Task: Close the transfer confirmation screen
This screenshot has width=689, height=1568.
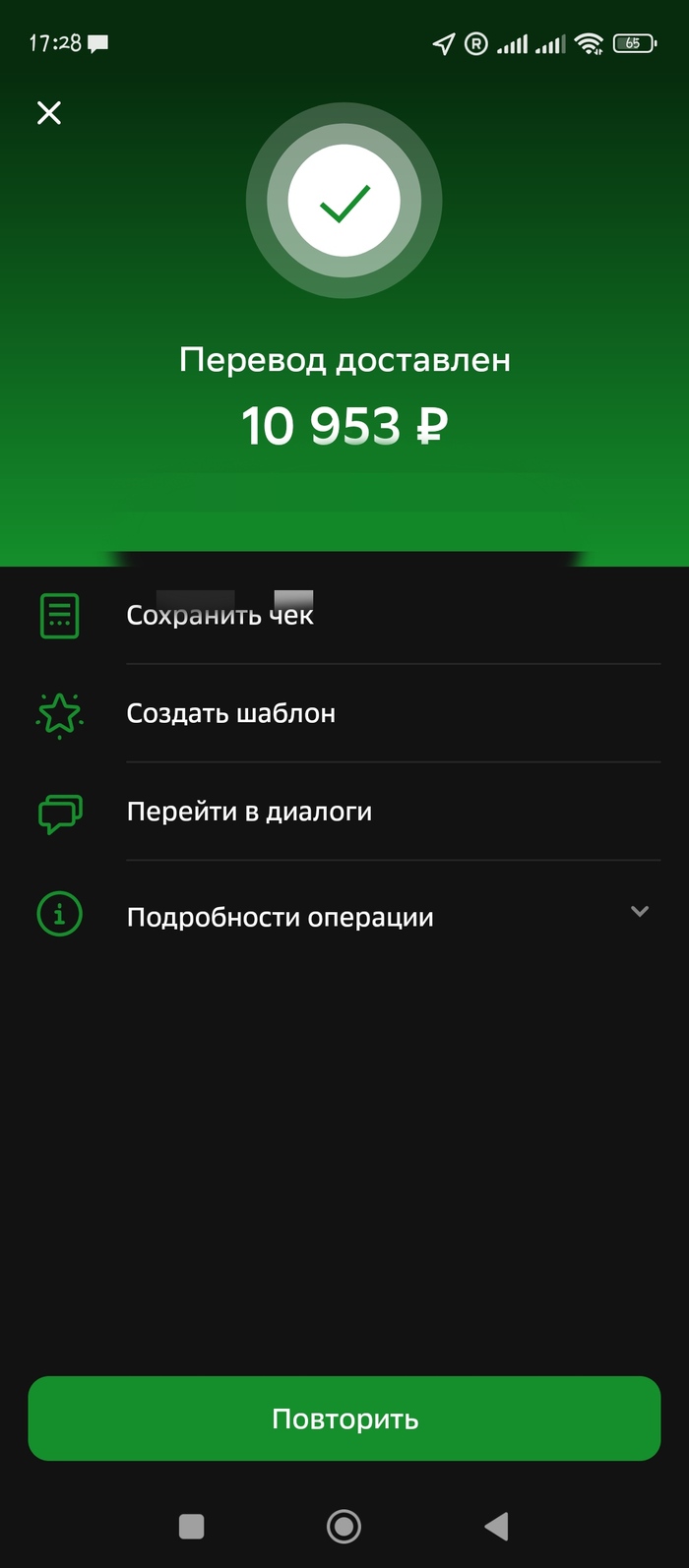Action: click(49, 113)
